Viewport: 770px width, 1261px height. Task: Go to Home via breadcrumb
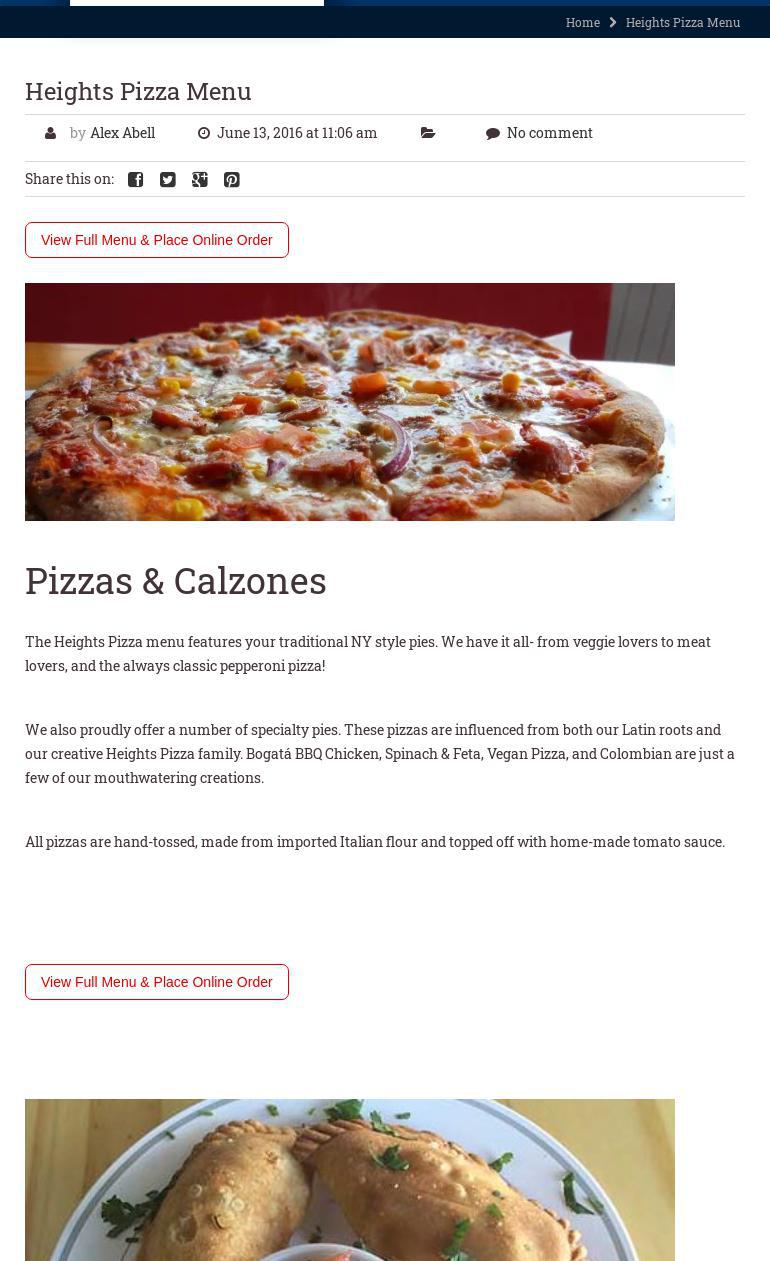582,22
